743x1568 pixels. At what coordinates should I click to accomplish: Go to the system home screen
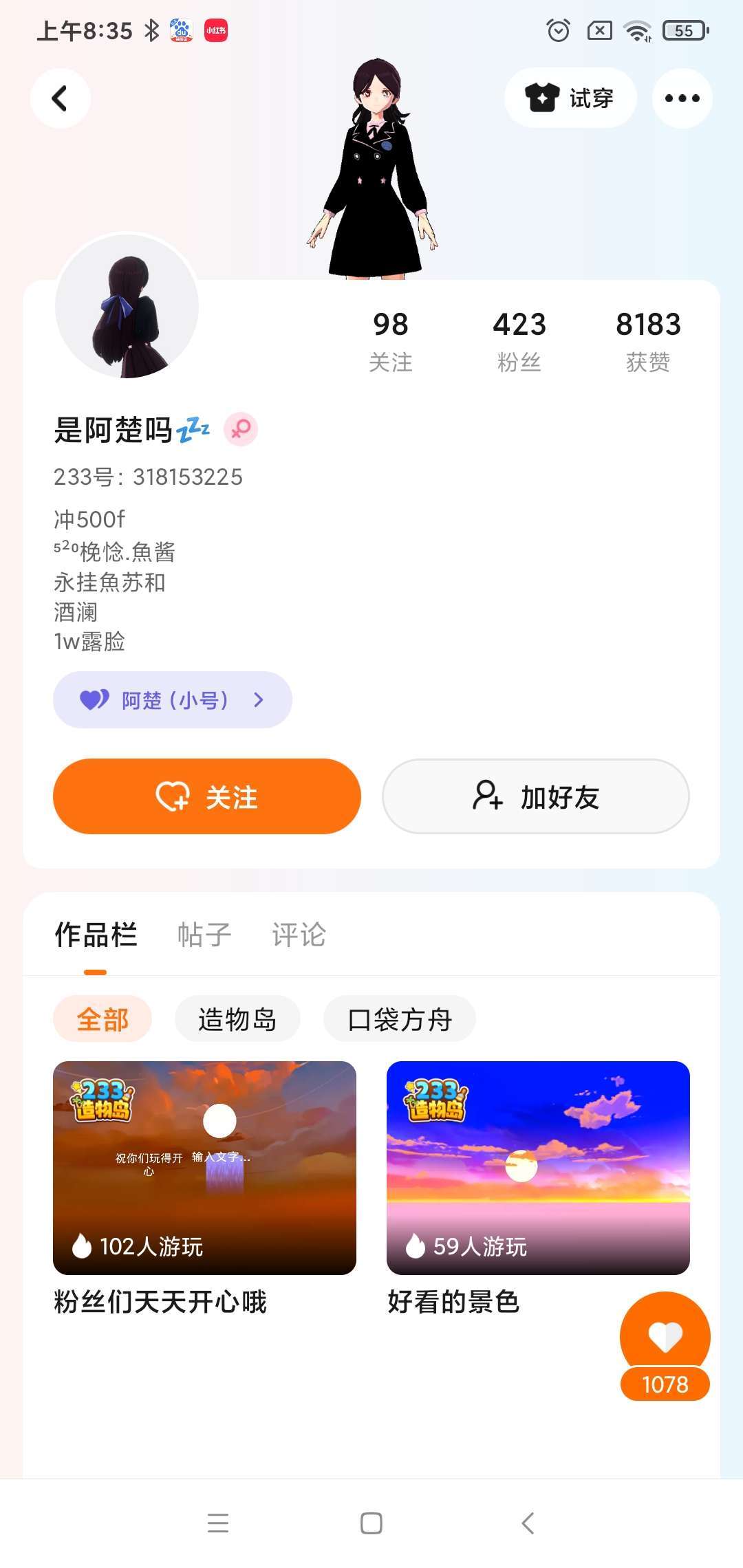point(371,1523)
